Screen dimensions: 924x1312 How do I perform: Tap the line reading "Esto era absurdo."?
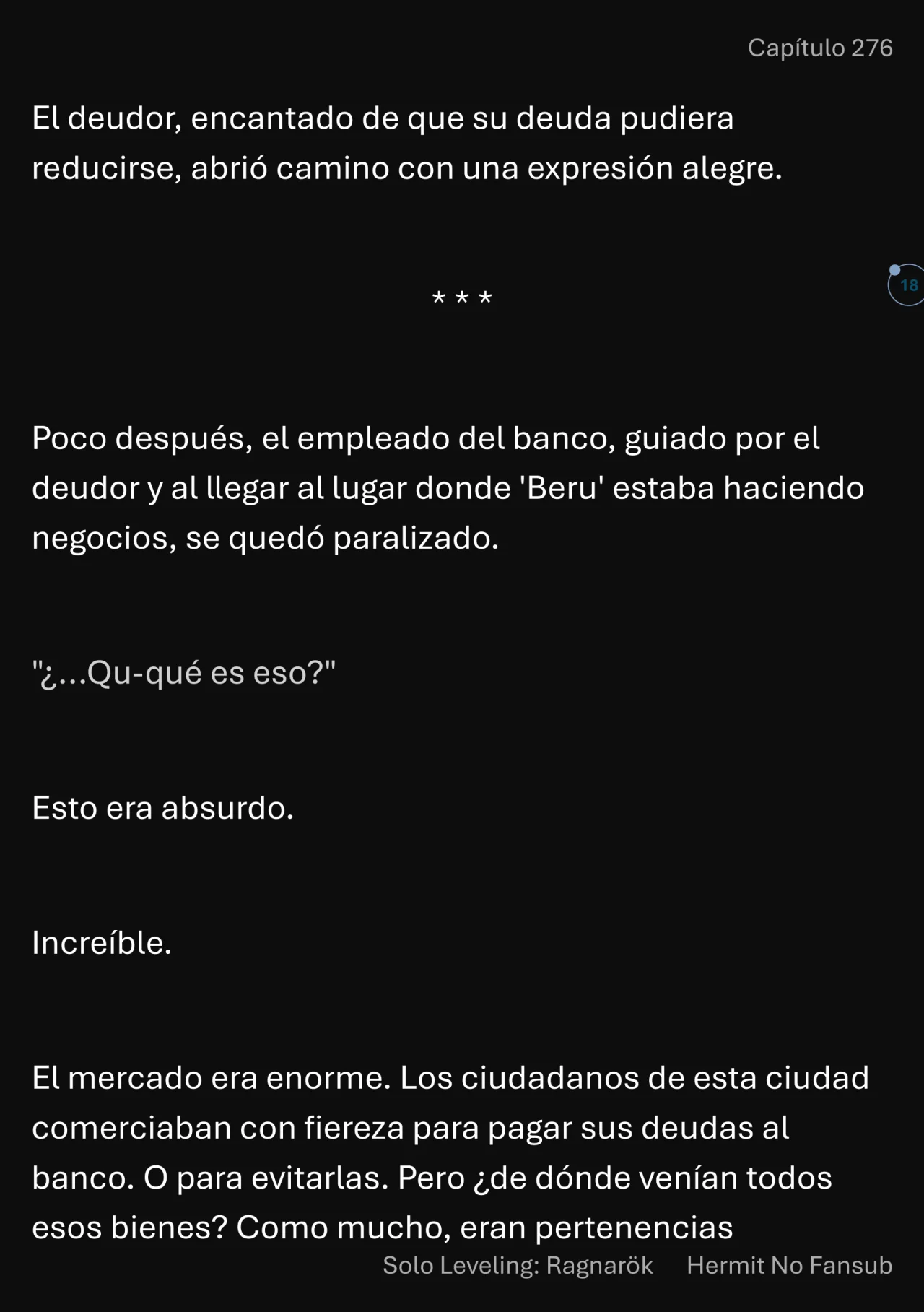(162, 809)
